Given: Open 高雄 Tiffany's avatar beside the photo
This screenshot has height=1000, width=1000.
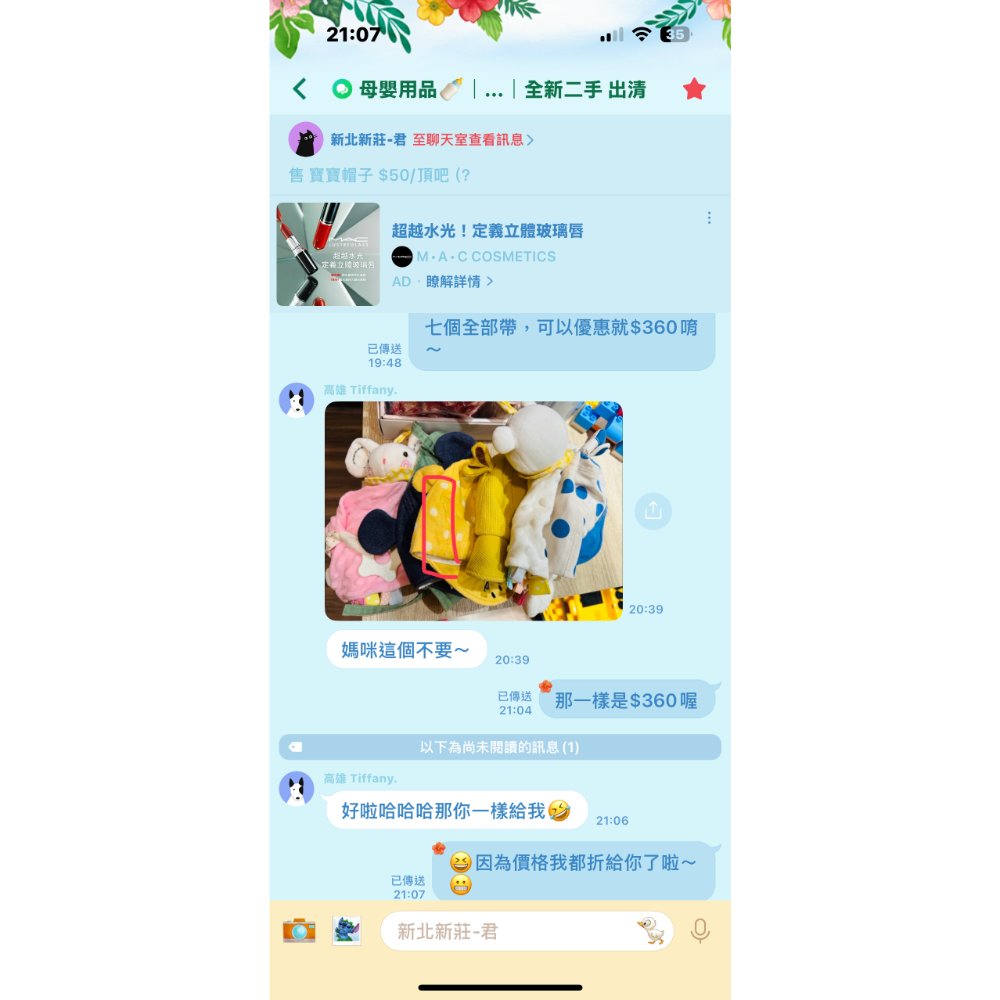Looking at the screenshot, I should pyautogui.click(x=297, y=400).
